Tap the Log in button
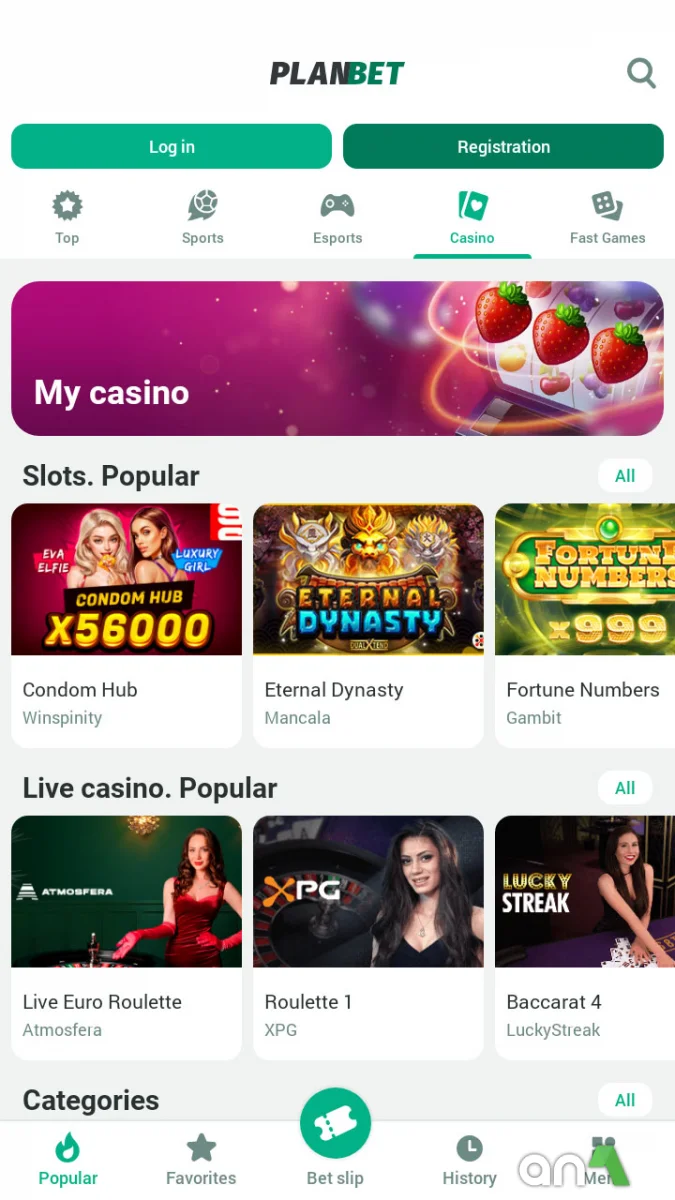The image size is (675, 1200). click(x=171, y=146)
